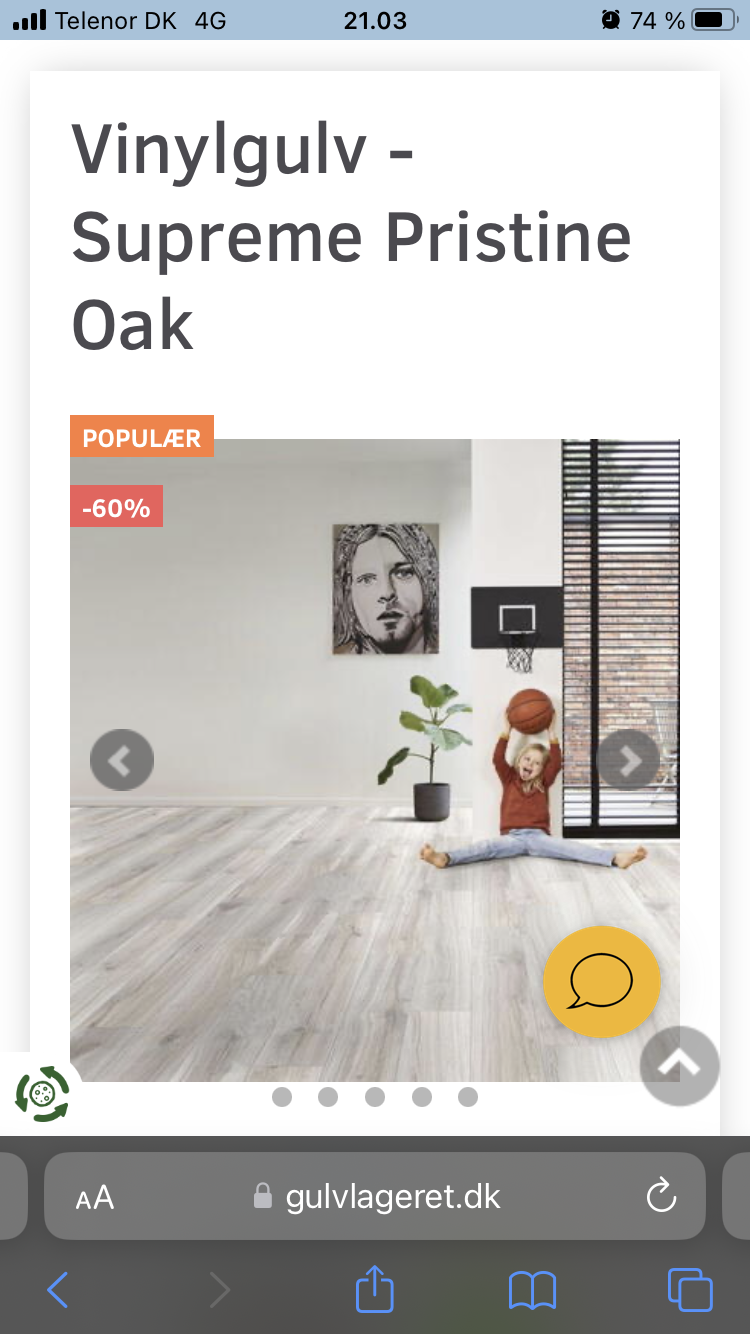The width and height of the screenshot is (750, 1334).
Task: Show the next product image
Action: (628, 761)
